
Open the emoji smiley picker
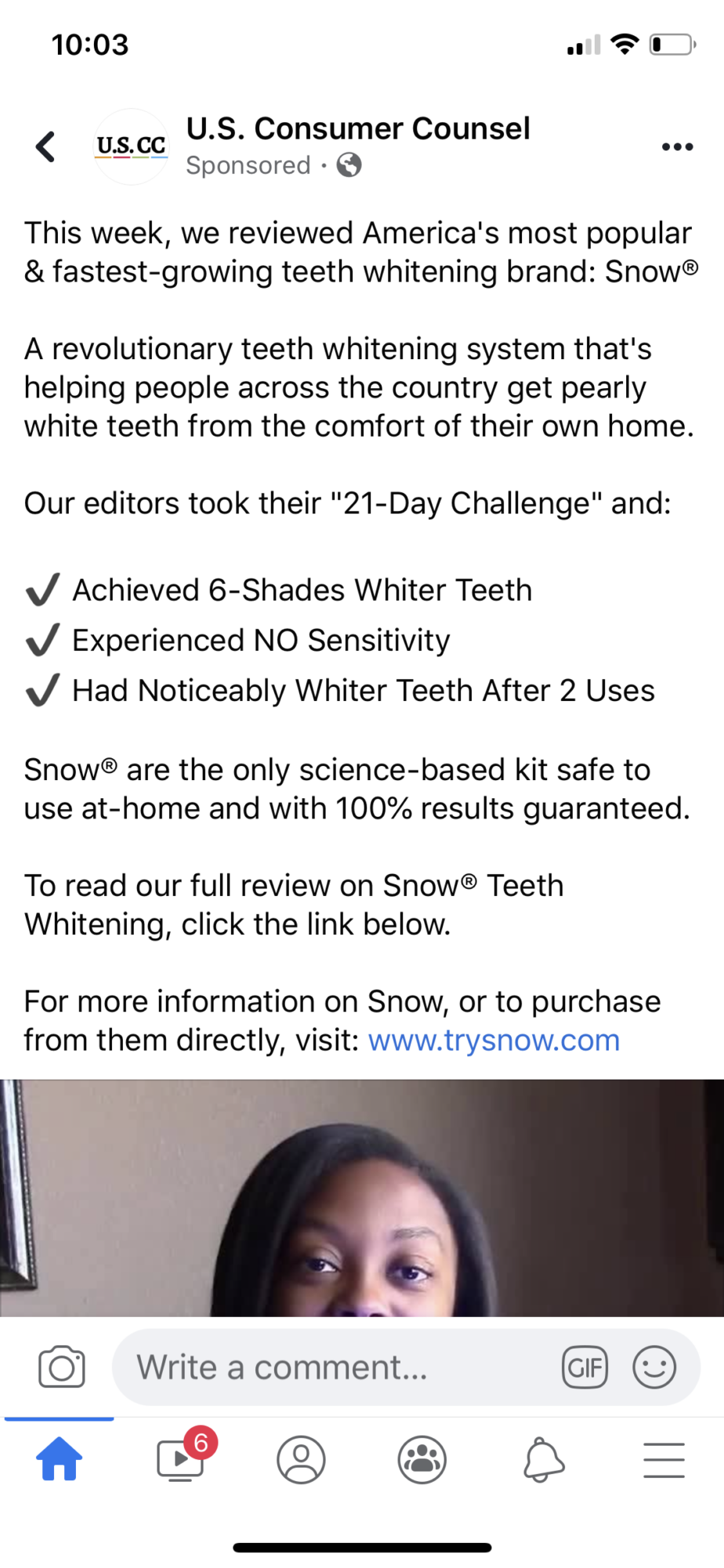pos(654,1367)
